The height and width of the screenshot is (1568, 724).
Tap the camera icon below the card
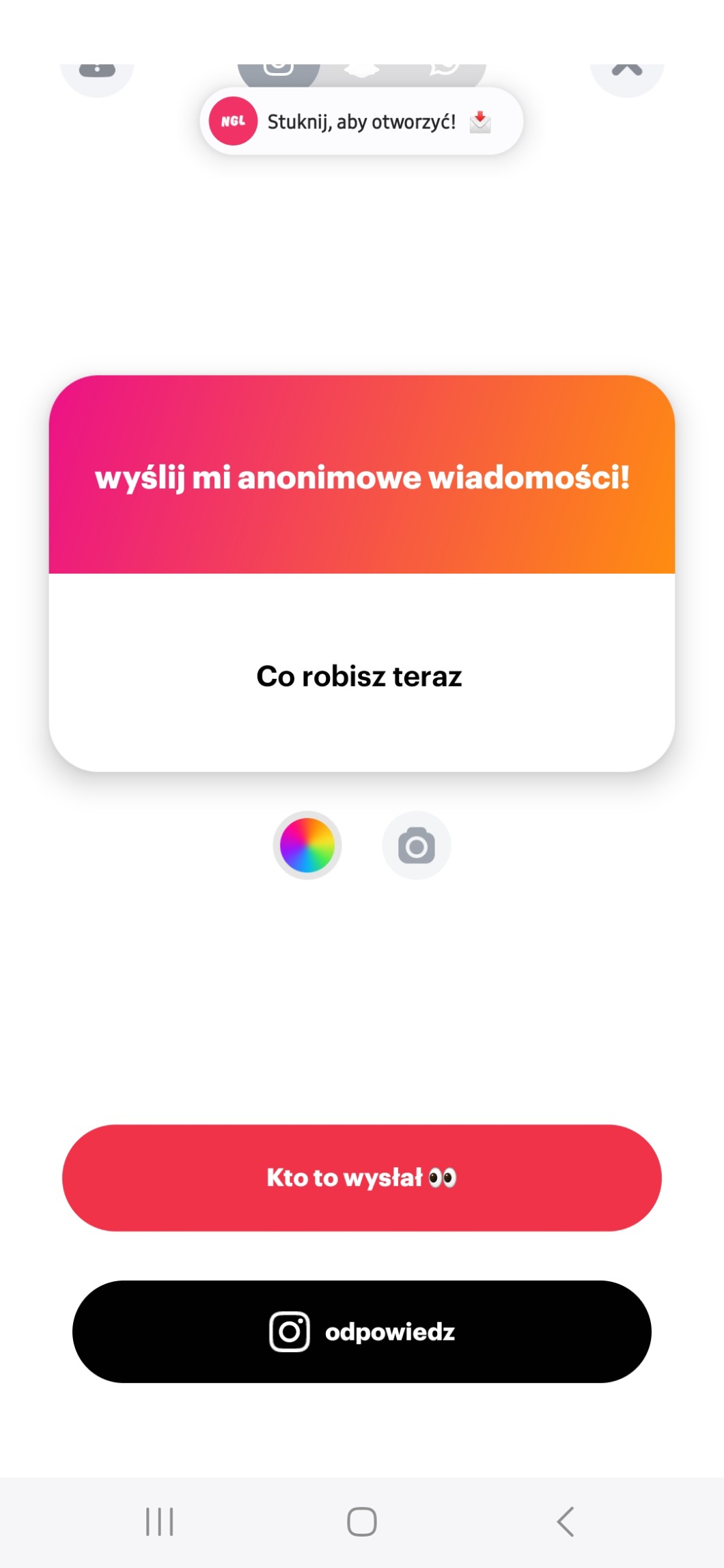[417, 845]
